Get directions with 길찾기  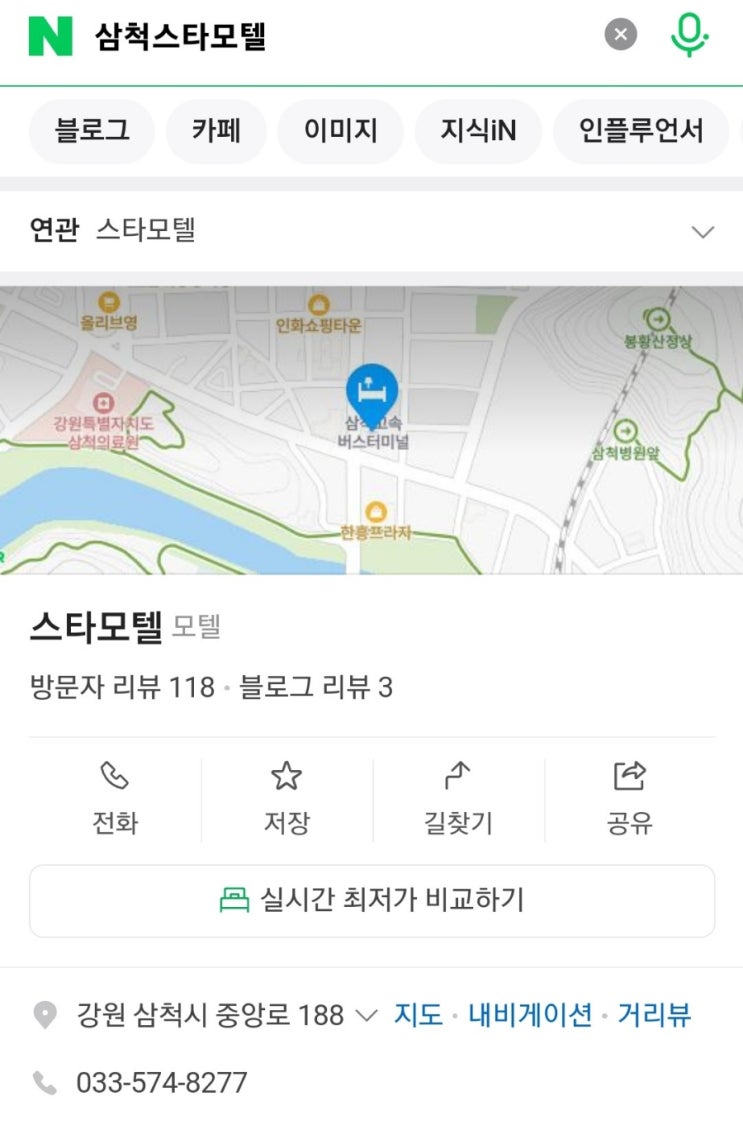pos(458,799)
